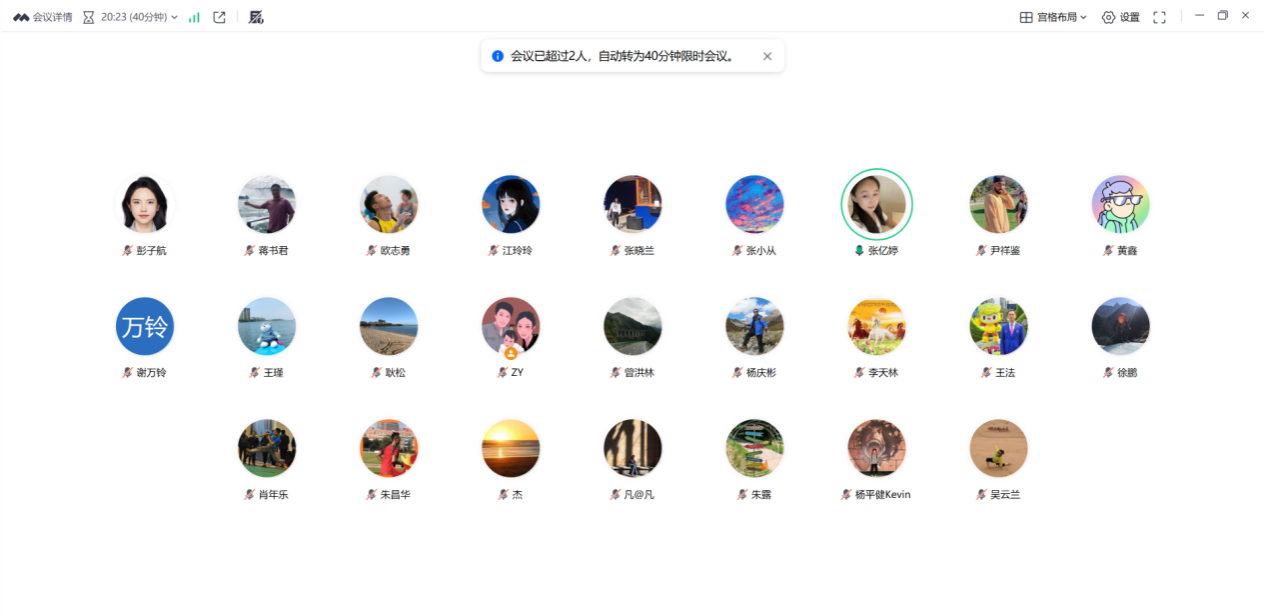Open 会议详情 meeting details
This screenshot has height=616, width=1266.
pos(43,17)
